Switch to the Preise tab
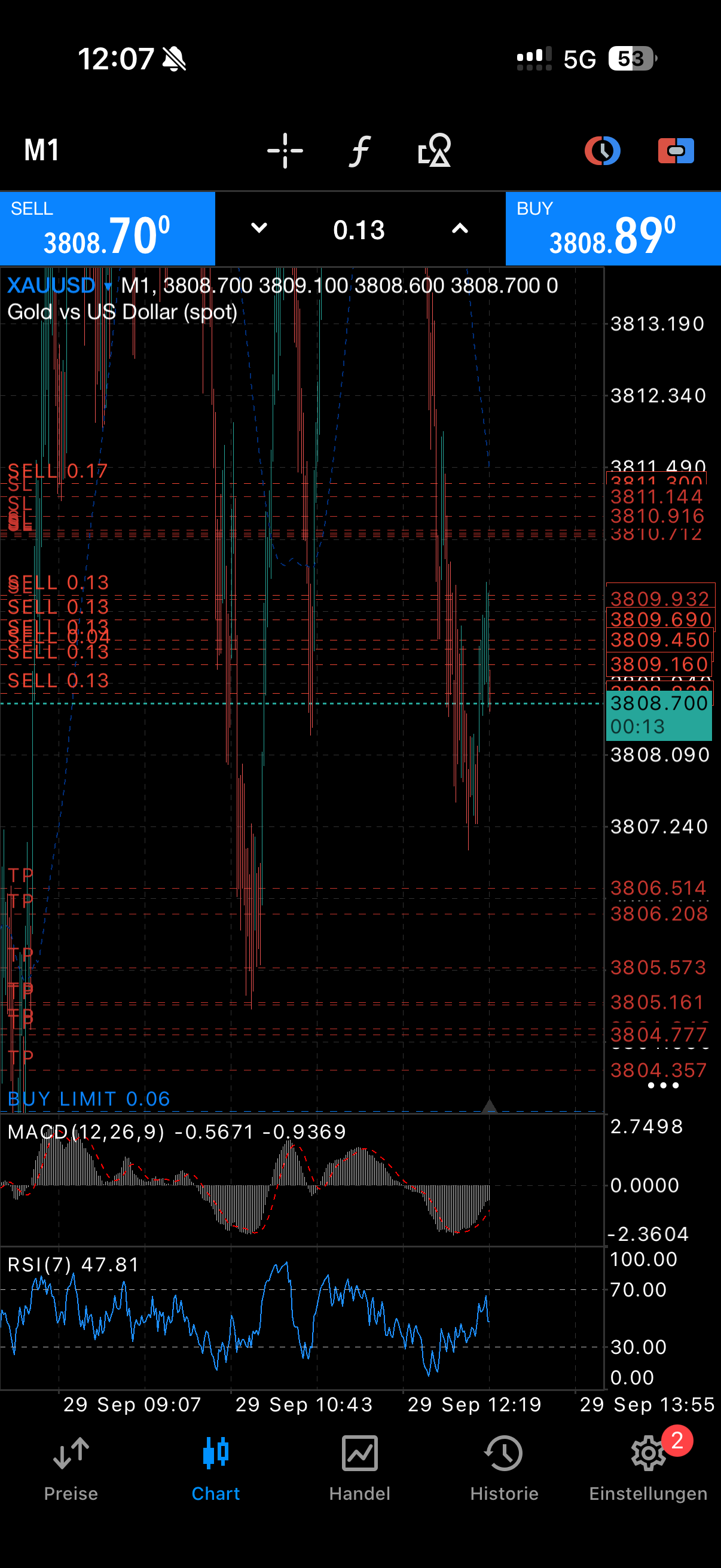Viewport: 721px width, 1568px height. (71, 1469)
